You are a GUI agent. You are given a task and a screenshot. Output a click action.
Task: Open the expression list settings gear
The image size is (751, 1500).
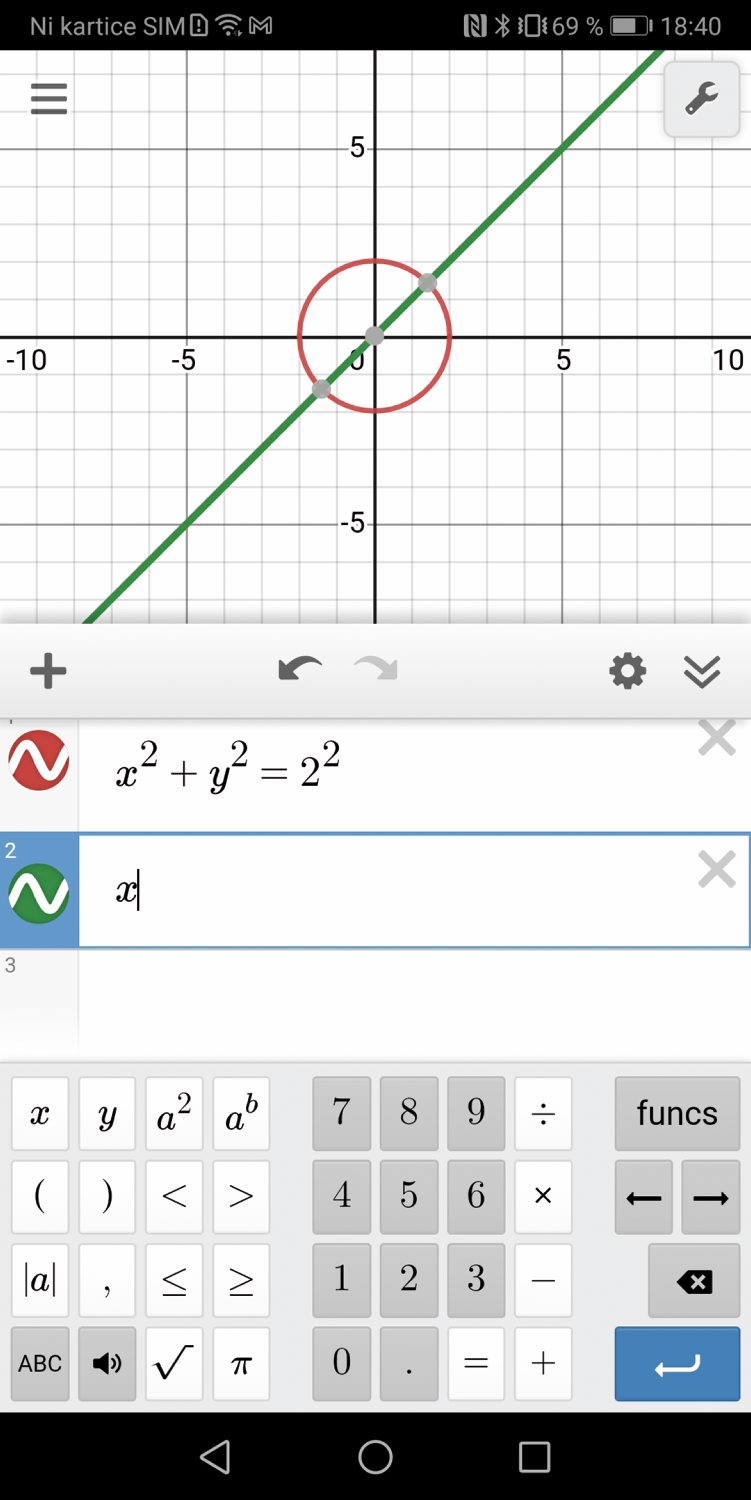coord(628,672)
